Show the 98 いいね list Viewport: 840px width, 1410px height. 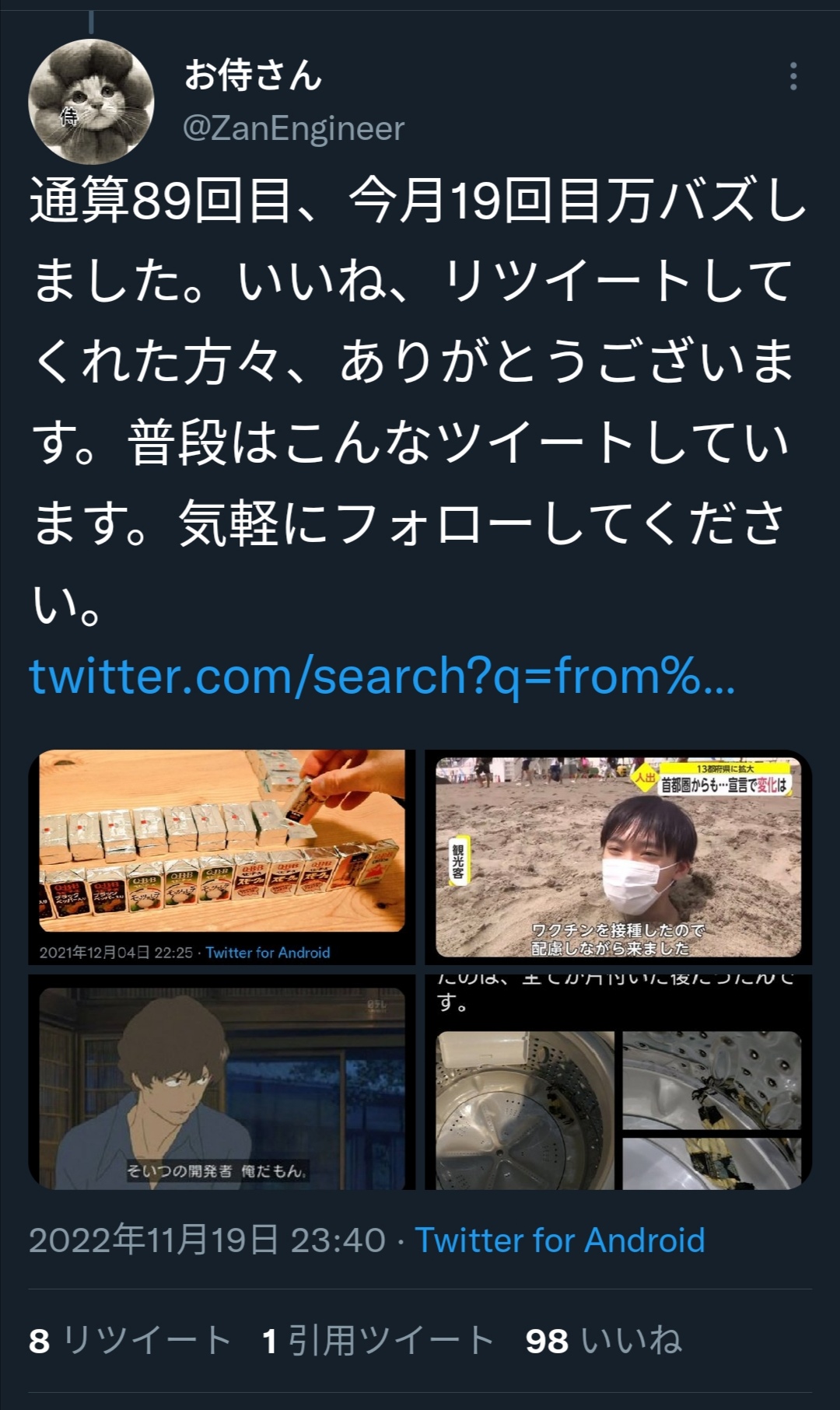tap(604, 1340)
